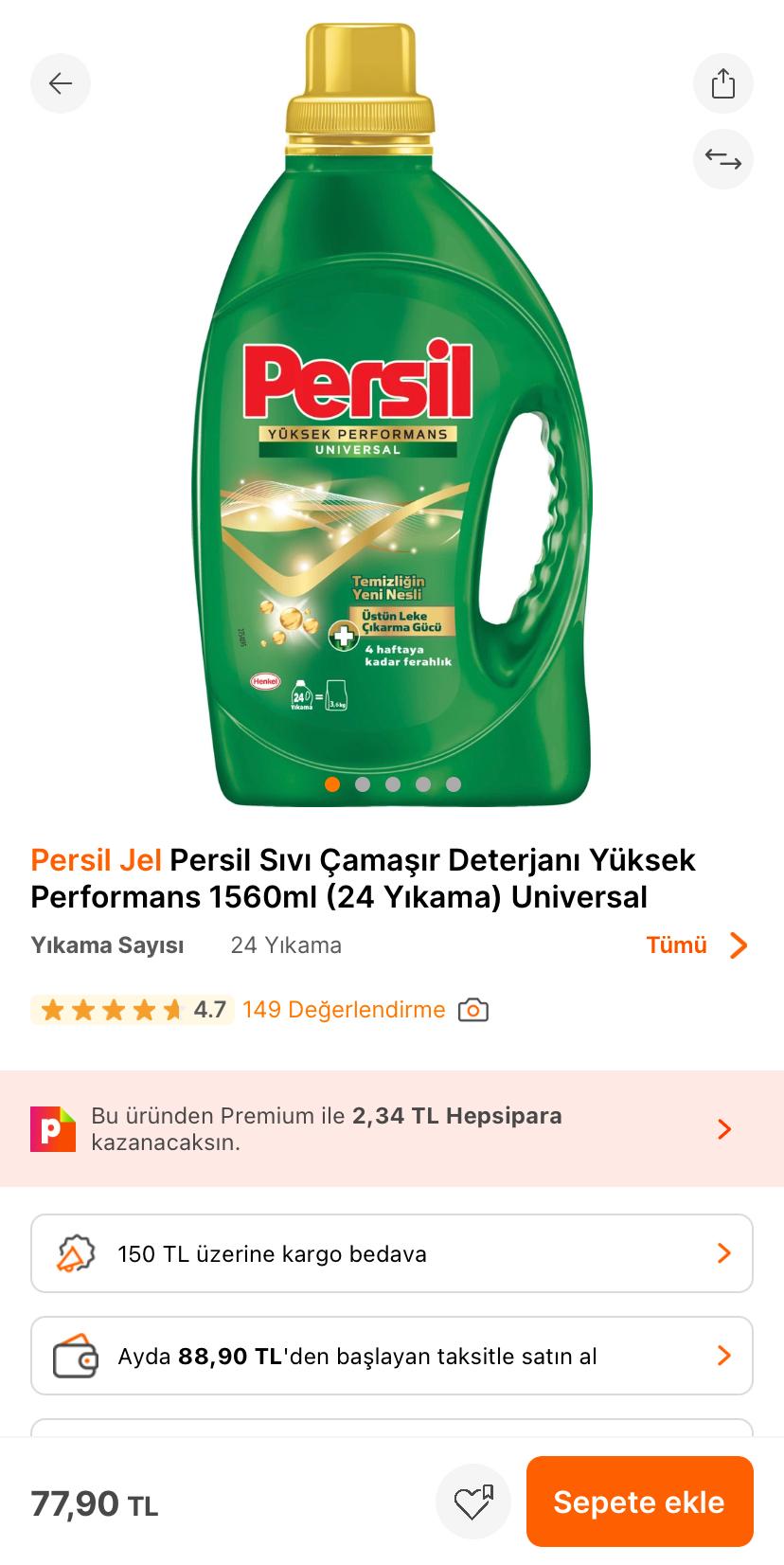Click the Hepsipara Premium logo icon

(53, 1129)
